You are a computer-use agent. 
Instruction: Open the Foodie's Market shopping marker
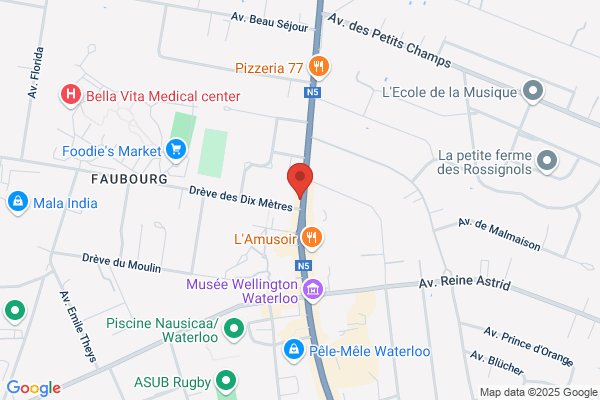click(x=176, y=150)
